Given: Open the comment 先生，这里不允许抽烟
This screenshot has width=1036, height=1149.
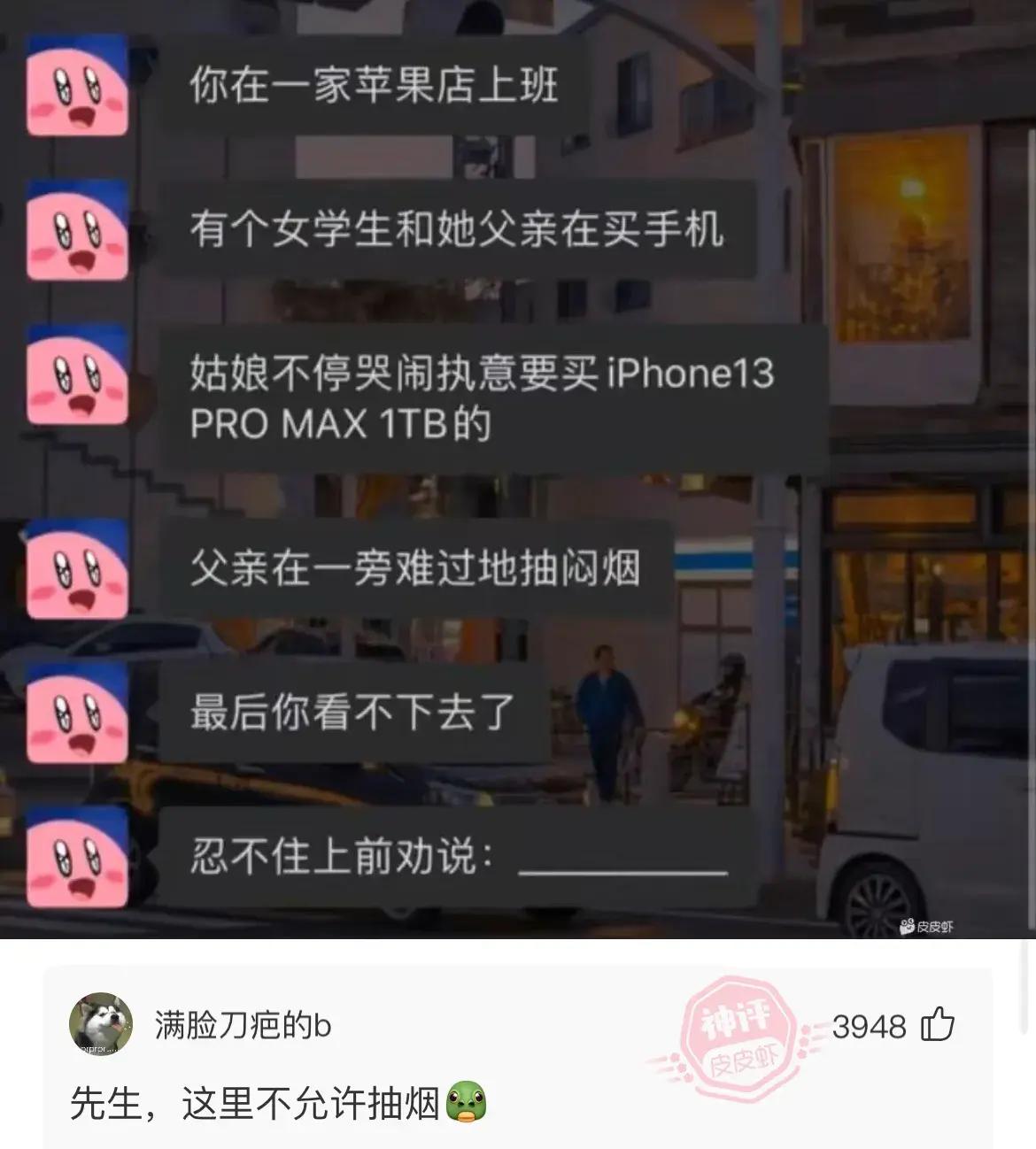Looking at the screenshot, I should (257, 1104).
